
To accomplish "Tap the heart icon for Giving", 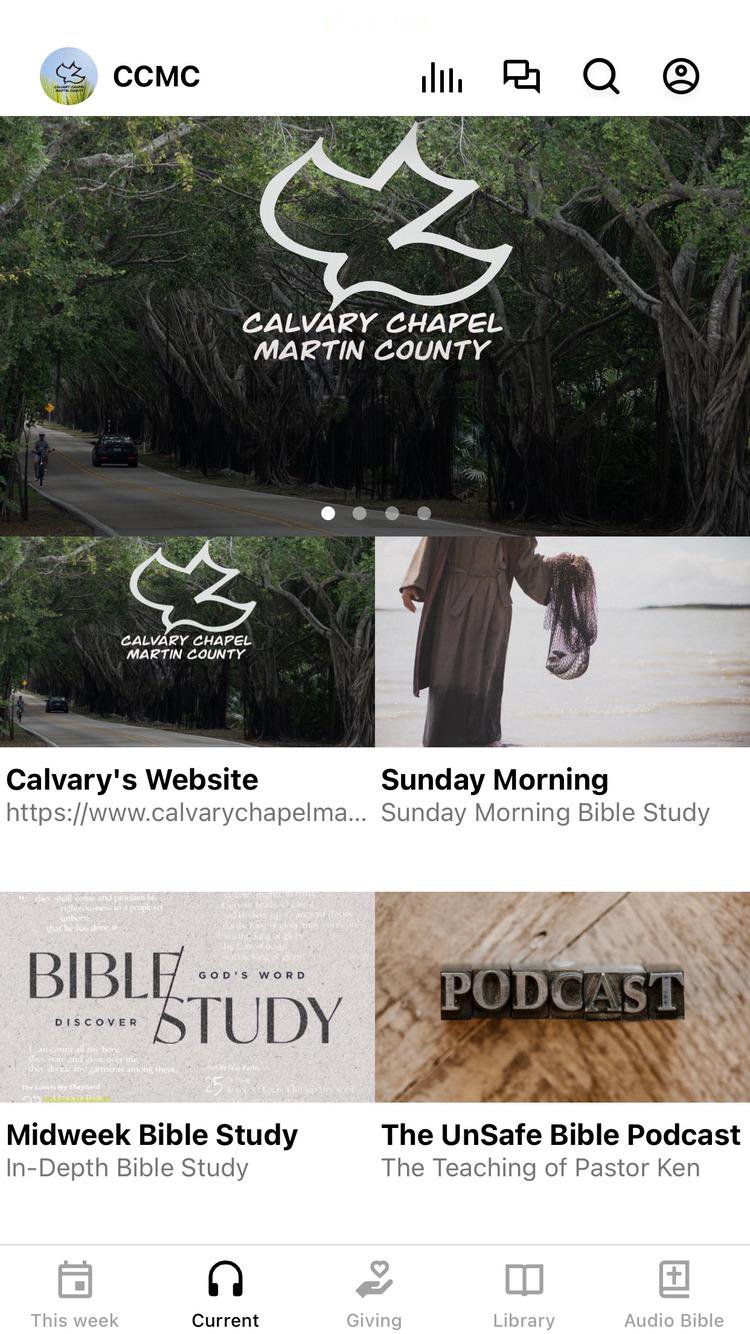I will coord(374,1277).
